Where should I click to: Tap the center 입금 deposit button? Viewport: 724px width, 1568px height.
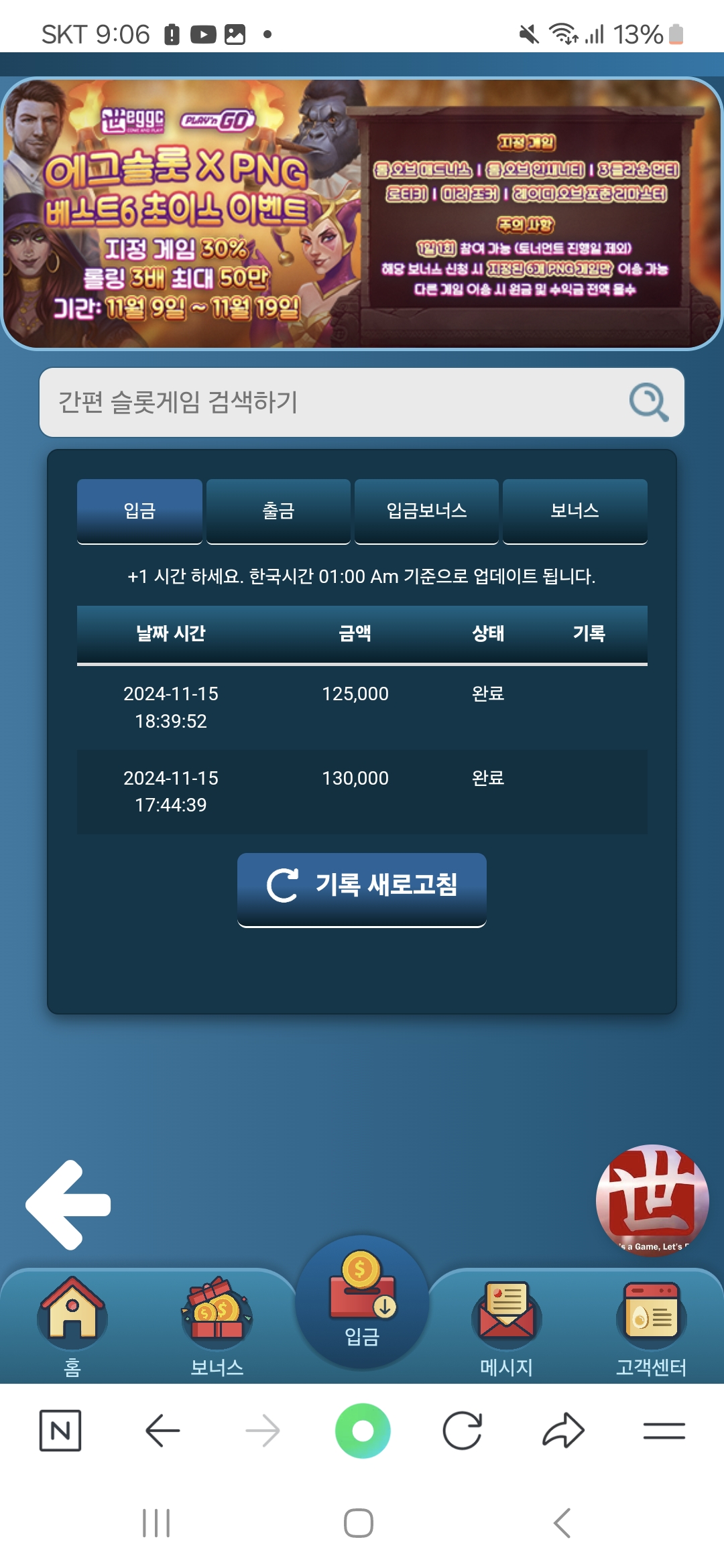tap(362, 1300)
